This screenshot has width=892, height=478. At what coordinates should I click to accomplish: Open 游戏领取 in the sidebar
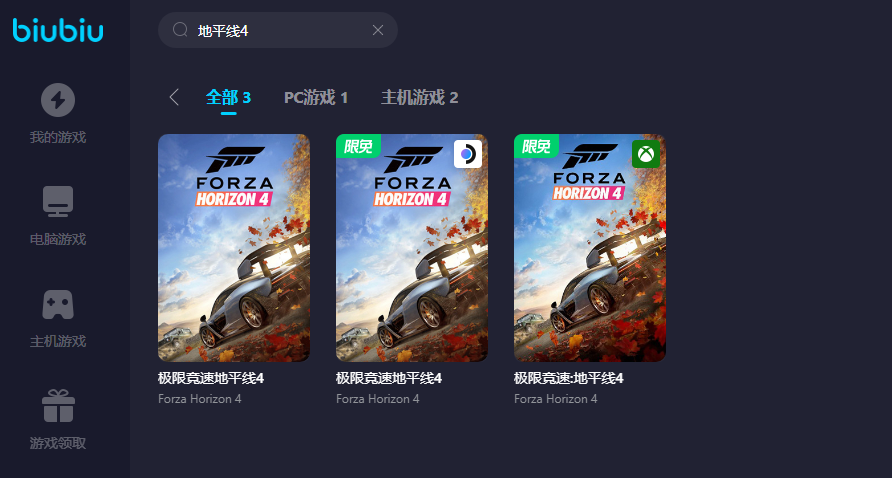click(x=58, y=420)
